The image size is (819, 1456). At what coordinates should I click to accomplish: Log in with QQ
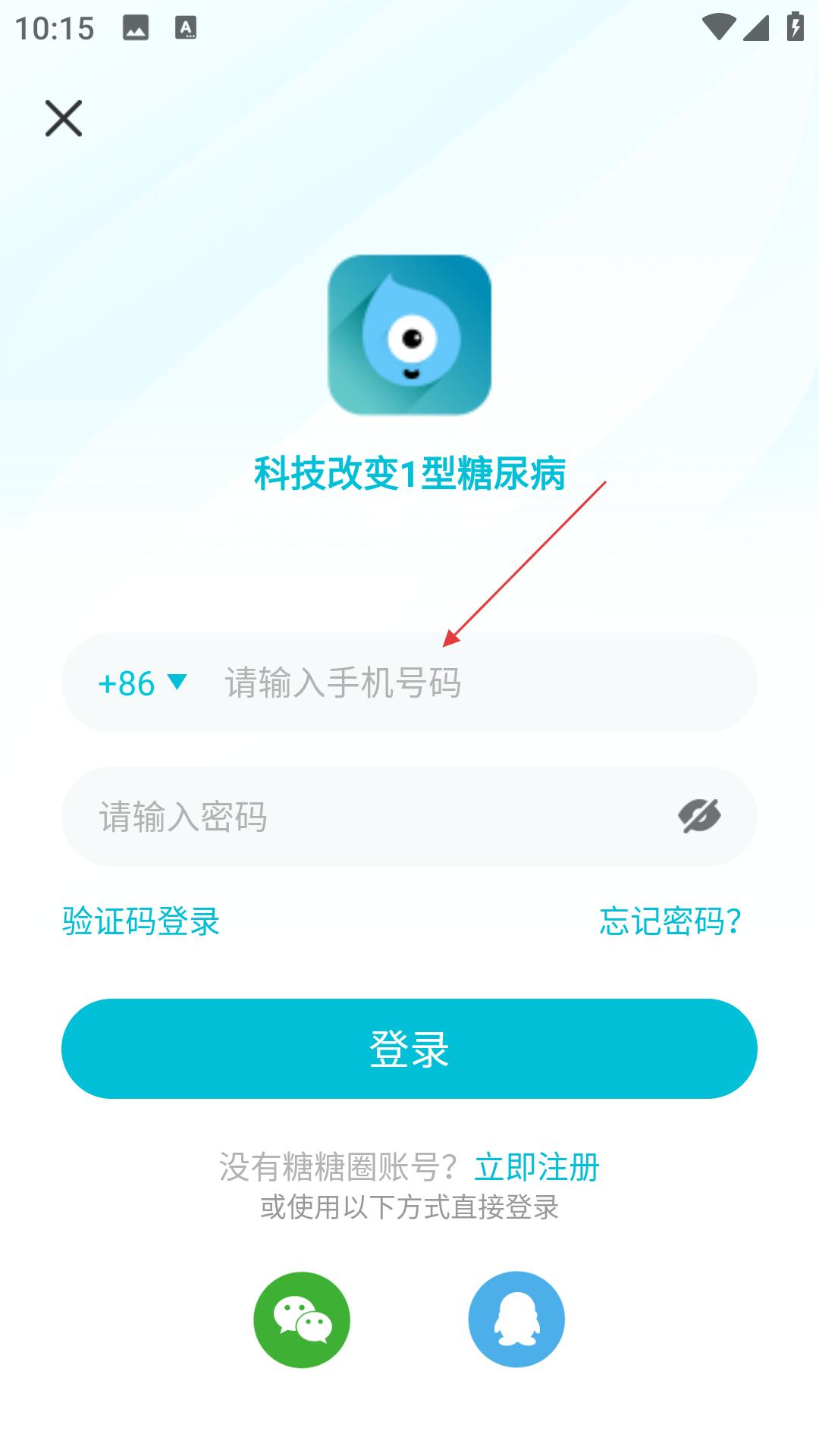coord(516,1319)
